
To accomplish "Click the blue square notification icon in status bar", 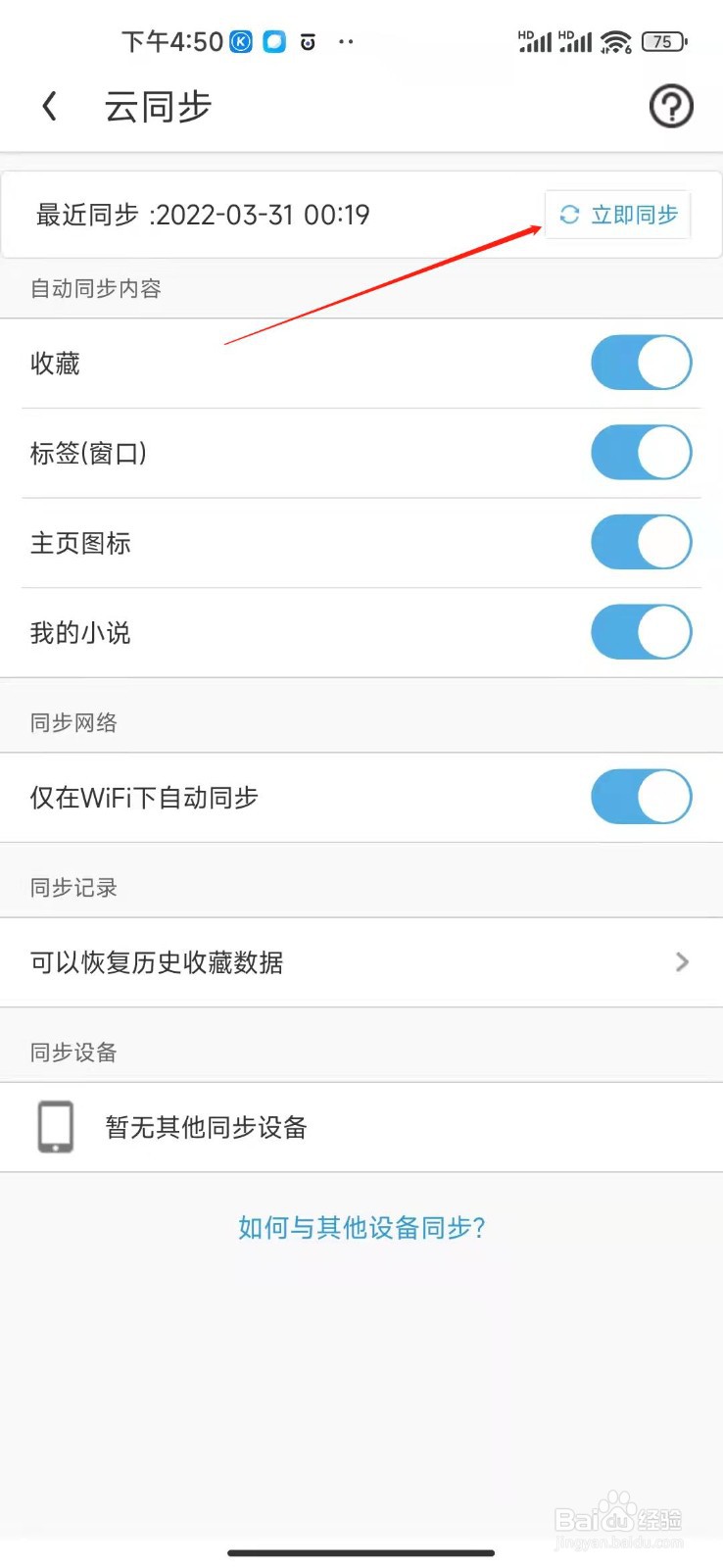I will click(x=273, y=41).
